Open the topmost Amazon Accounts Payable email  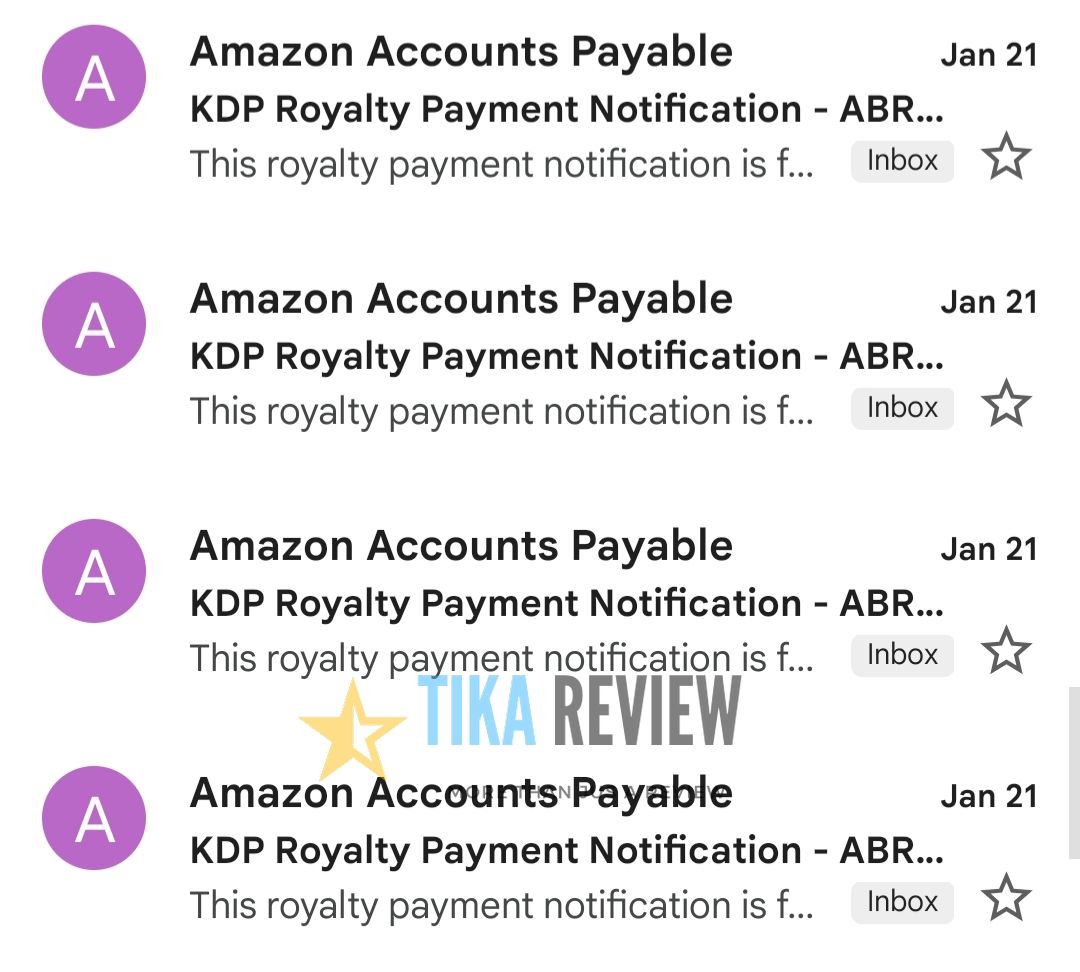[565, 108]
